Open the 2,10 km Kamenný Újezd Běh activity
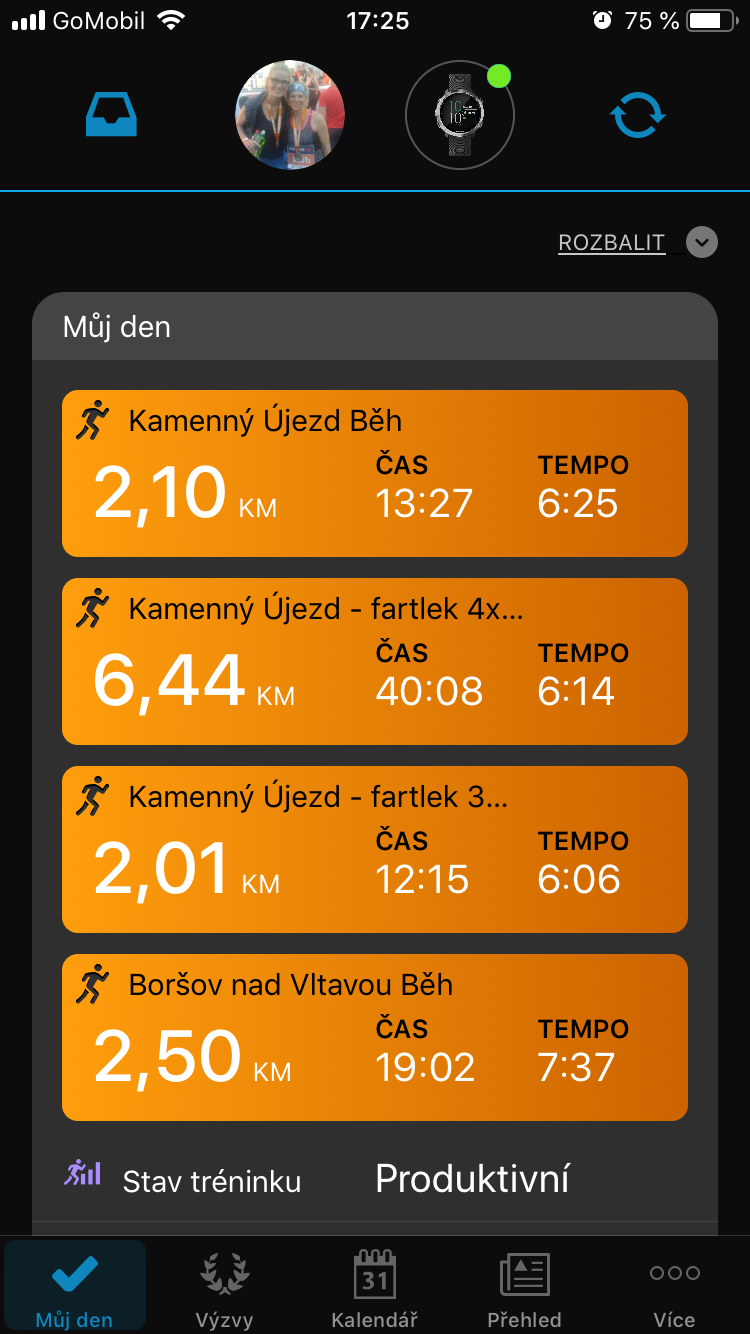The width and height of the screenshot is (750, 1334). [375, 473]
